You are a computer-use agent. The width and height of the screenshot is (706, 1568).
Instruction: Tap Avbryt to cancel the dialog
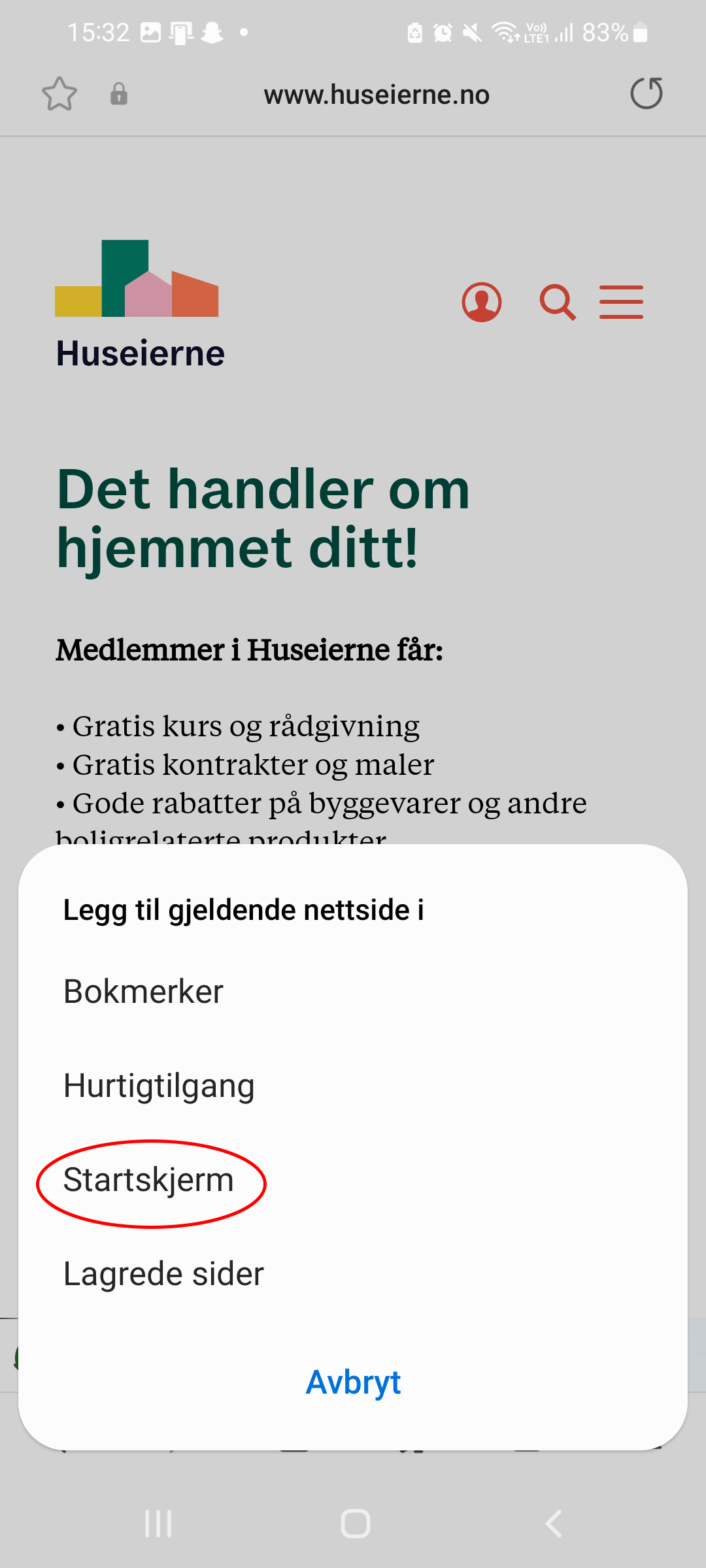point(353,1382)
